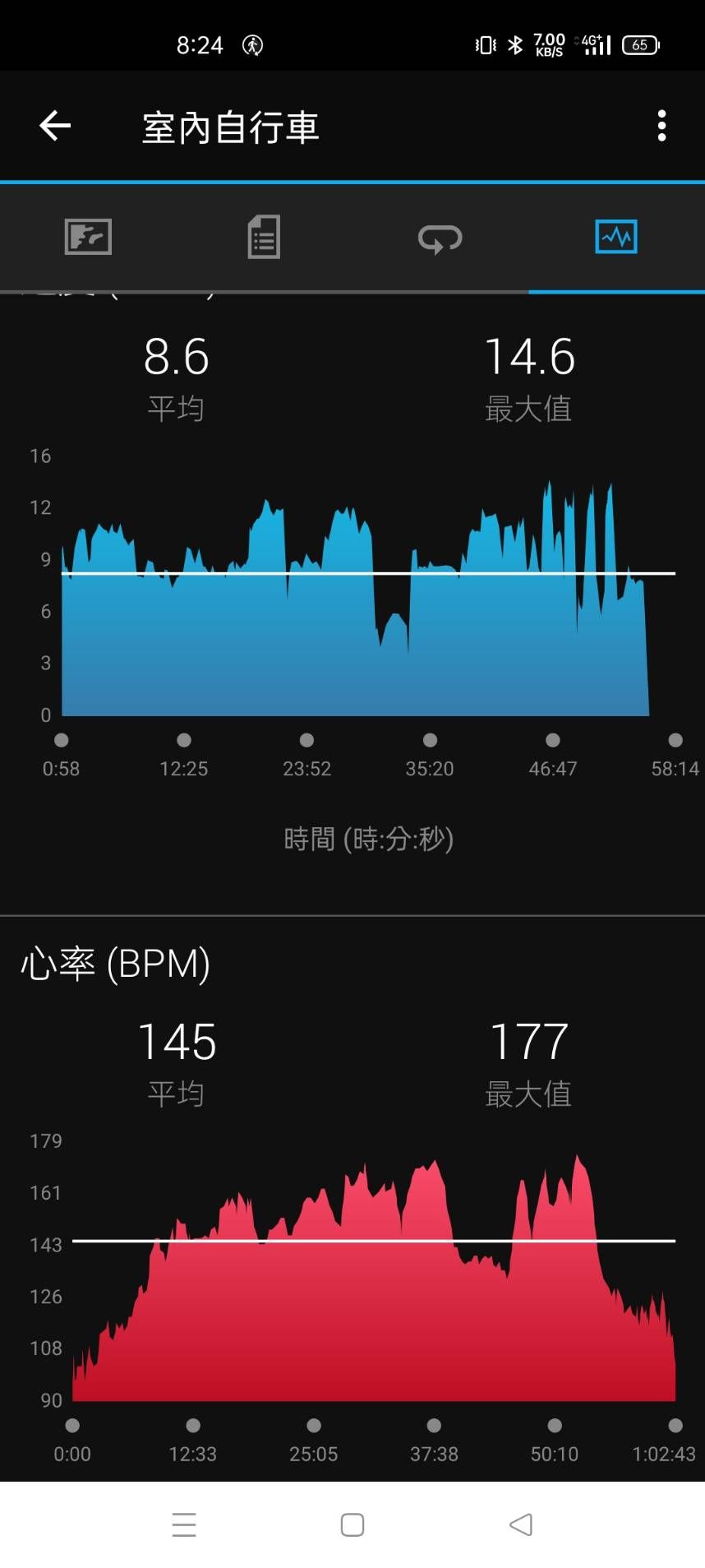Select the charts tab
Viewport: 705px width, 1568px height.
(x=616, y=237)
